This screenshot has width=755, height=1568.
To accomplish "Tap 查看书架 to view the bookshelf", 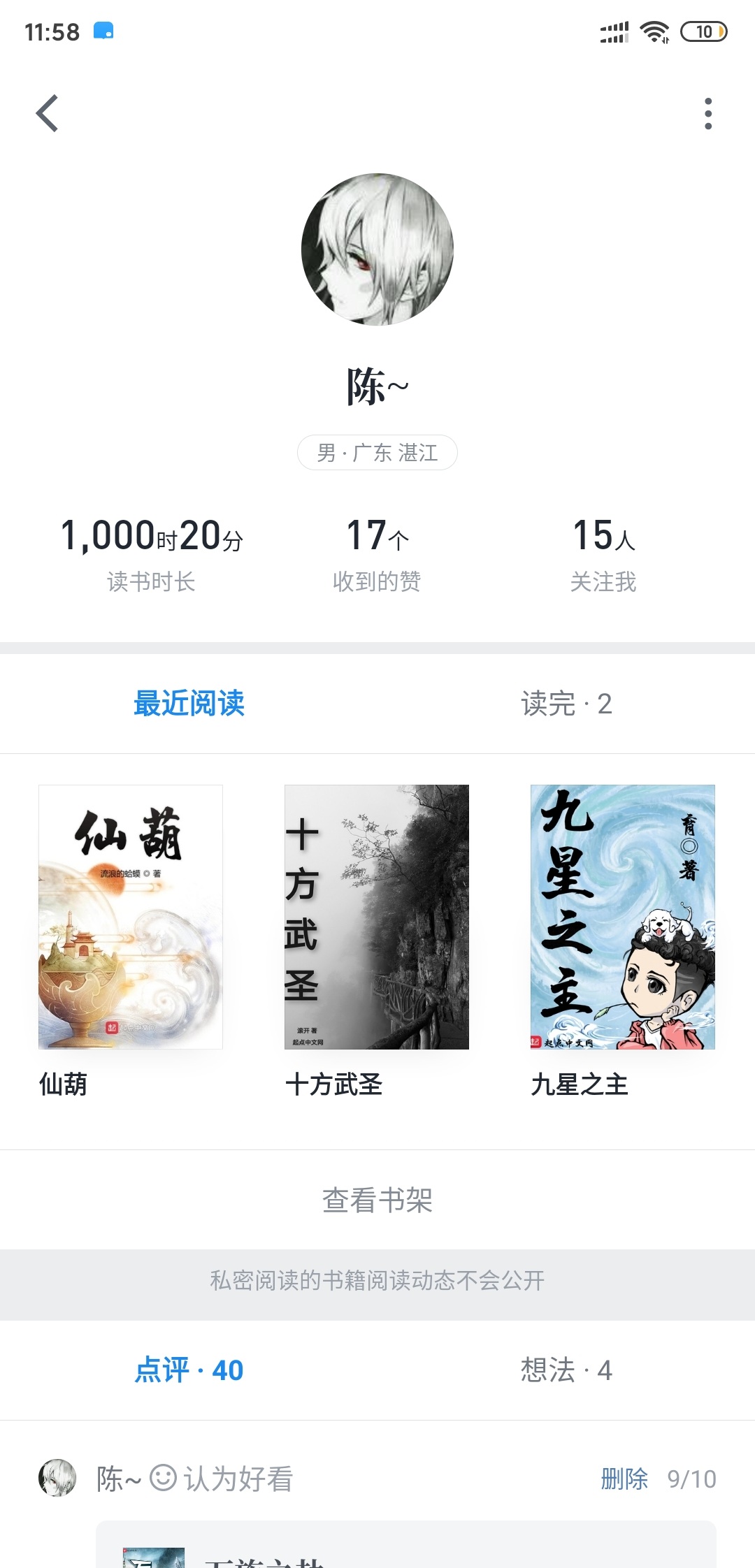I will (x=377, y=1200).
